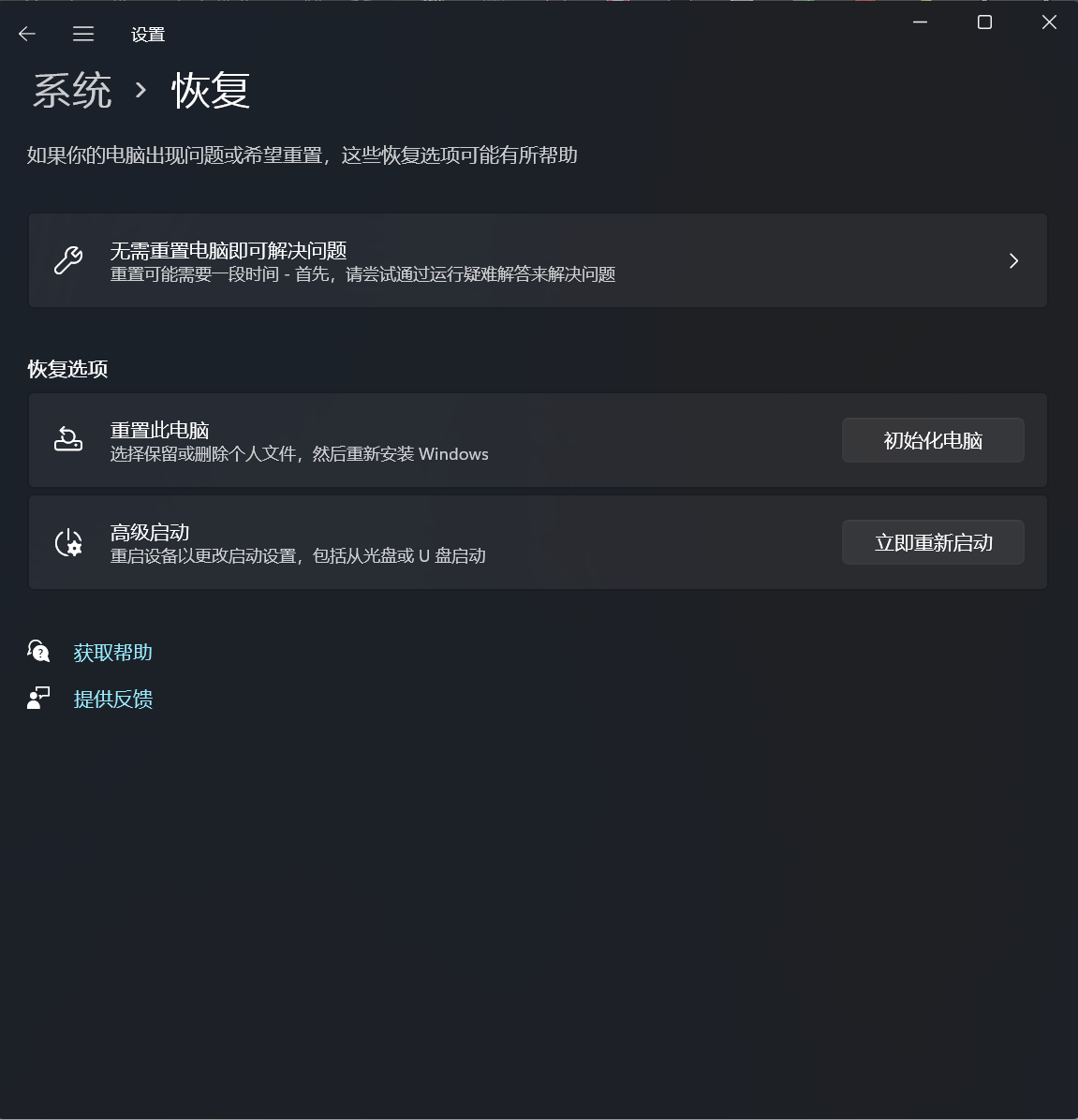The width and height of the screenshot is (1078, 1120).
Task: Close the settings window
Action: point(1049,22)
